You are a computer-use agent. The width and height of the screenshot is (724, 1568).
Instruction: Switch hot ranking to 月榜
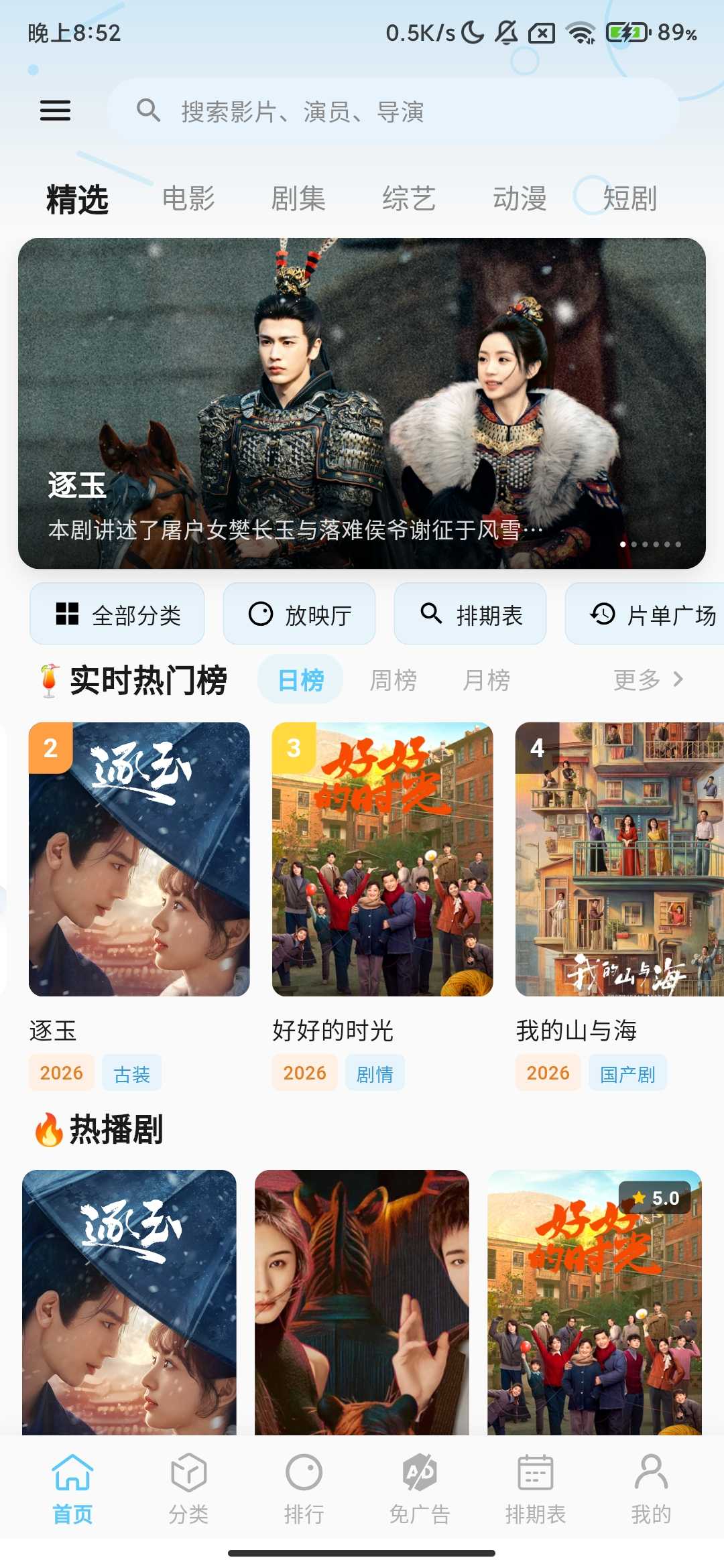tap(487, 680)
